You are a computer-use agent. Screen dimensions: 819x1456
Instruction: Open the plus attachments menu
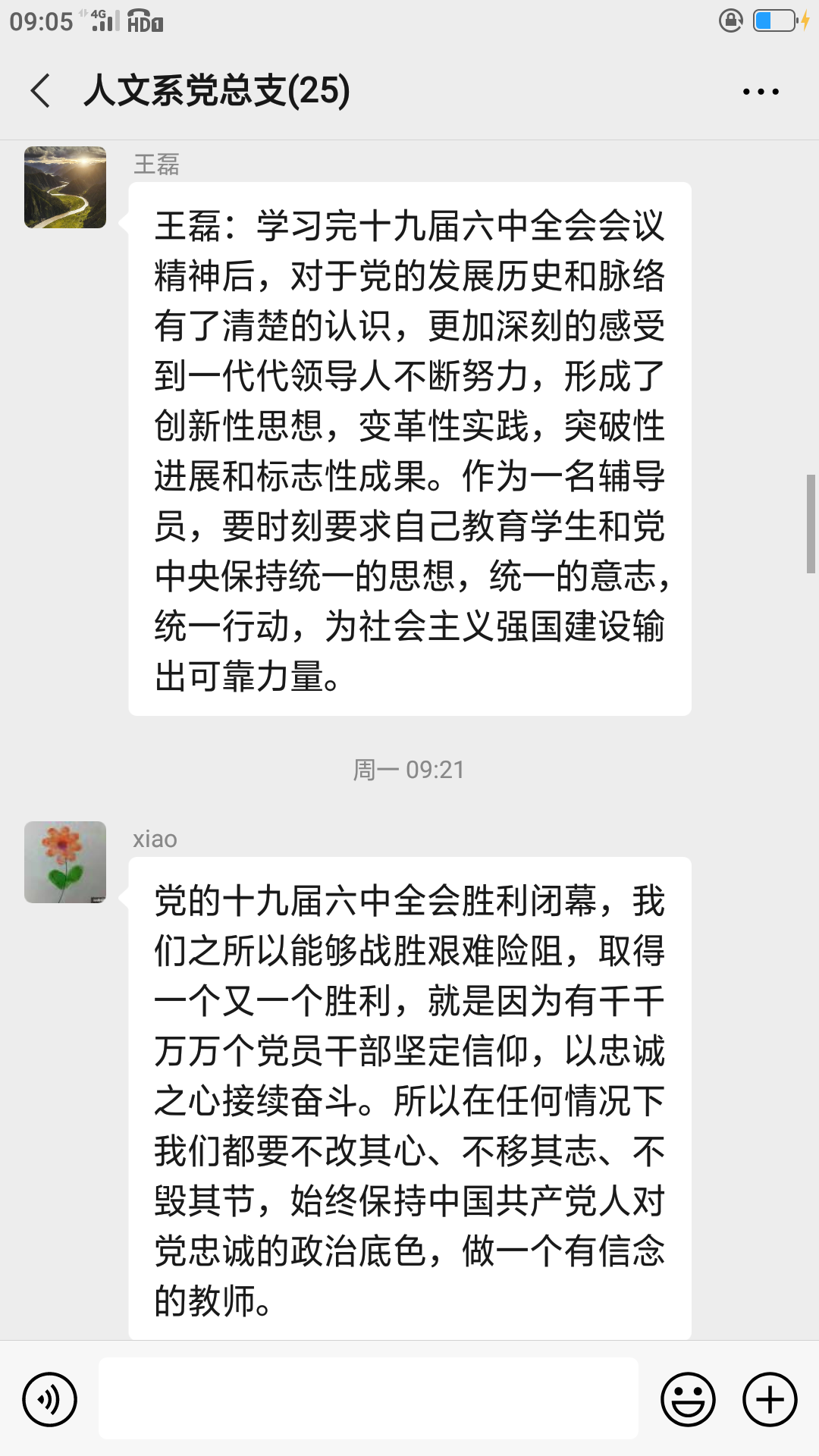click(770, 1399)
